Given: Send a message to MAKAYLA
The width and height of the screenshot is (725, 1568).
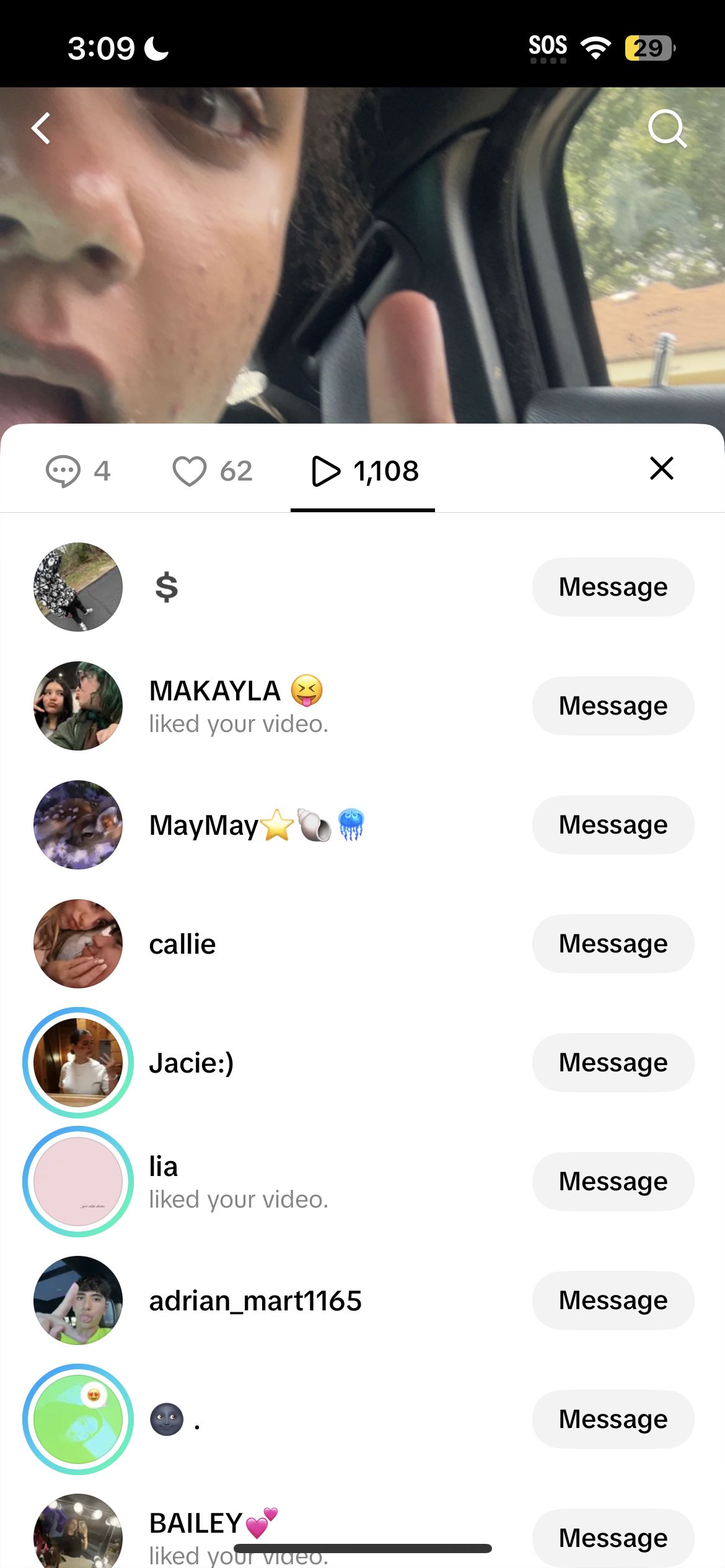Looking at the screenshot, I should point(613,706).
